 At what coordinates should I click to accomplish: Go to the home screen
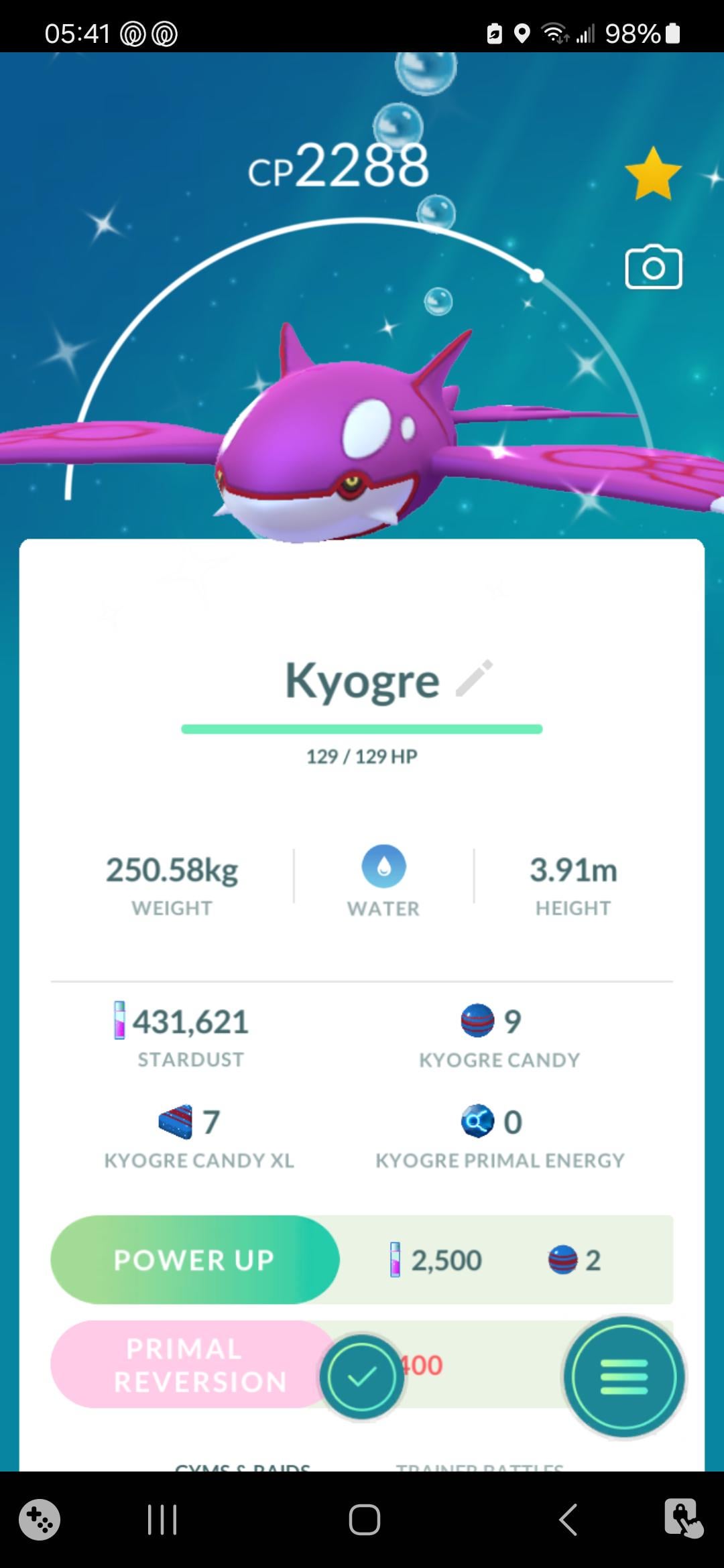[364, 1519]
